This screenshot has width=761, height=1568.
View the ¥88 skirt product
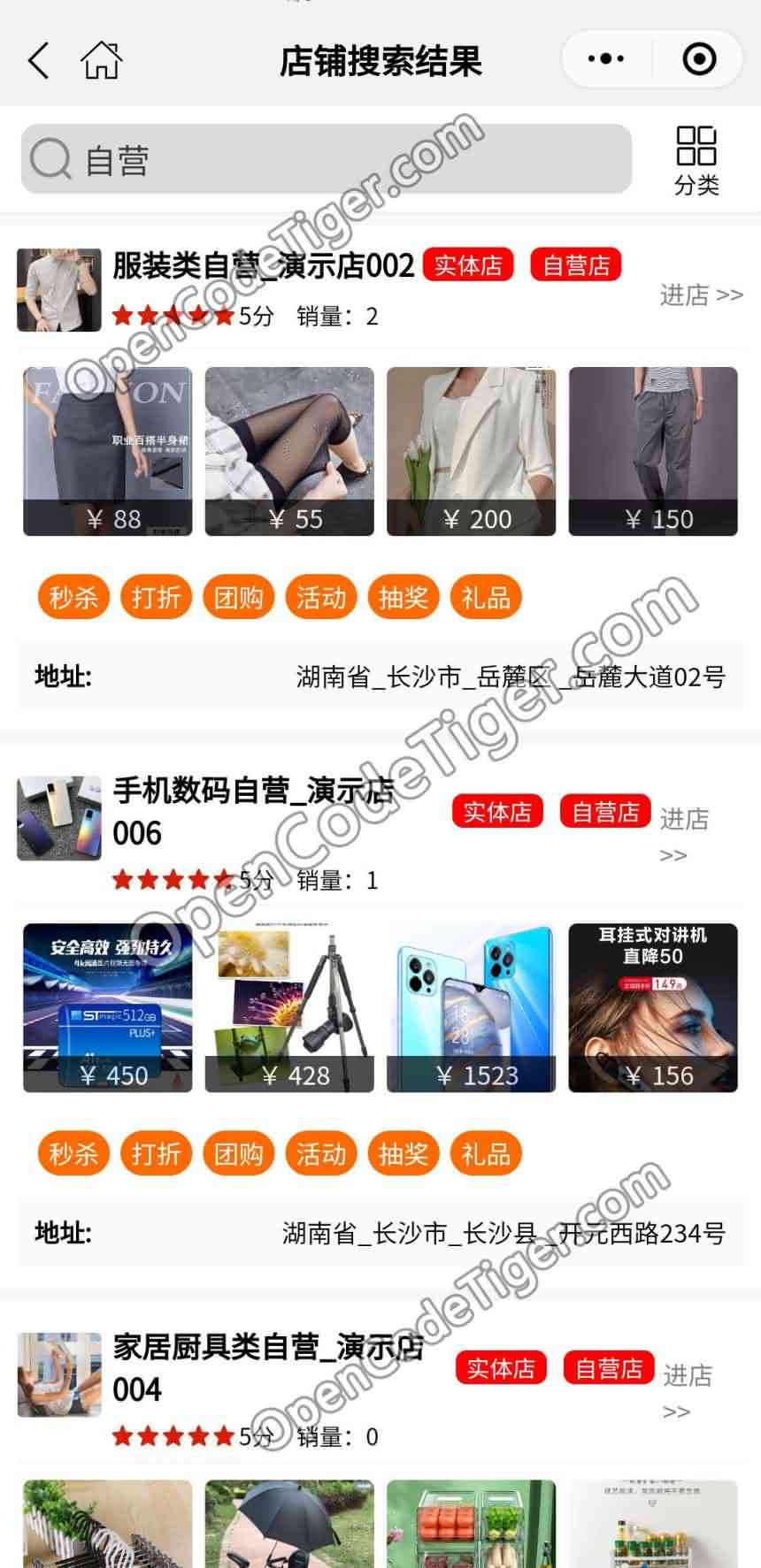108,451
